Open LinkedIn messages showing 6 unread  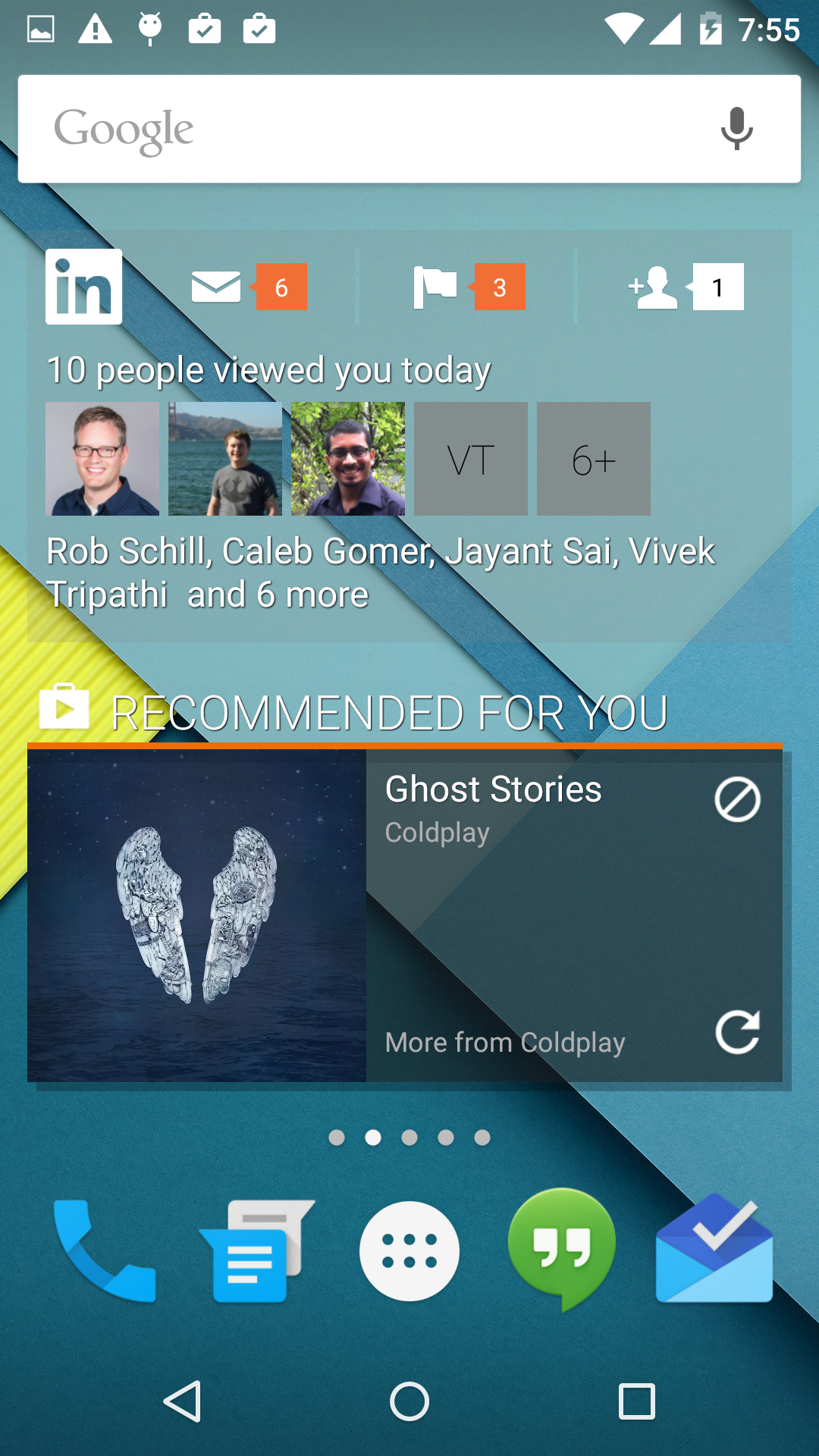(248, 287)
